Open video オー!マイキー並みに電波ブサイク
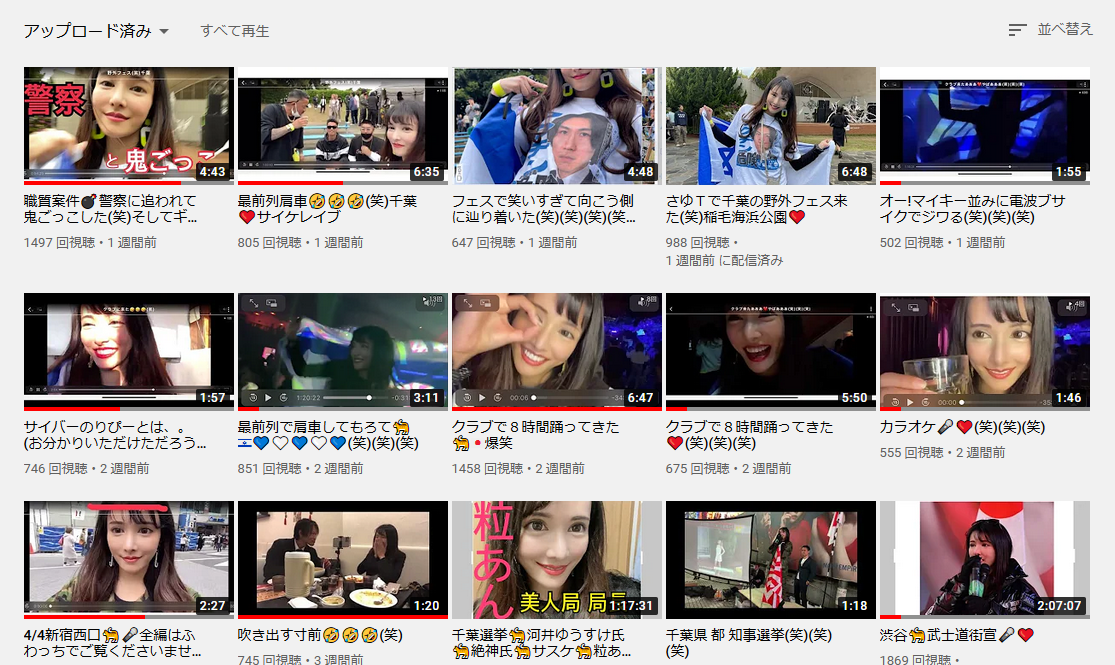The height and width of the screenshot is (665, 1115). (984, 125)
